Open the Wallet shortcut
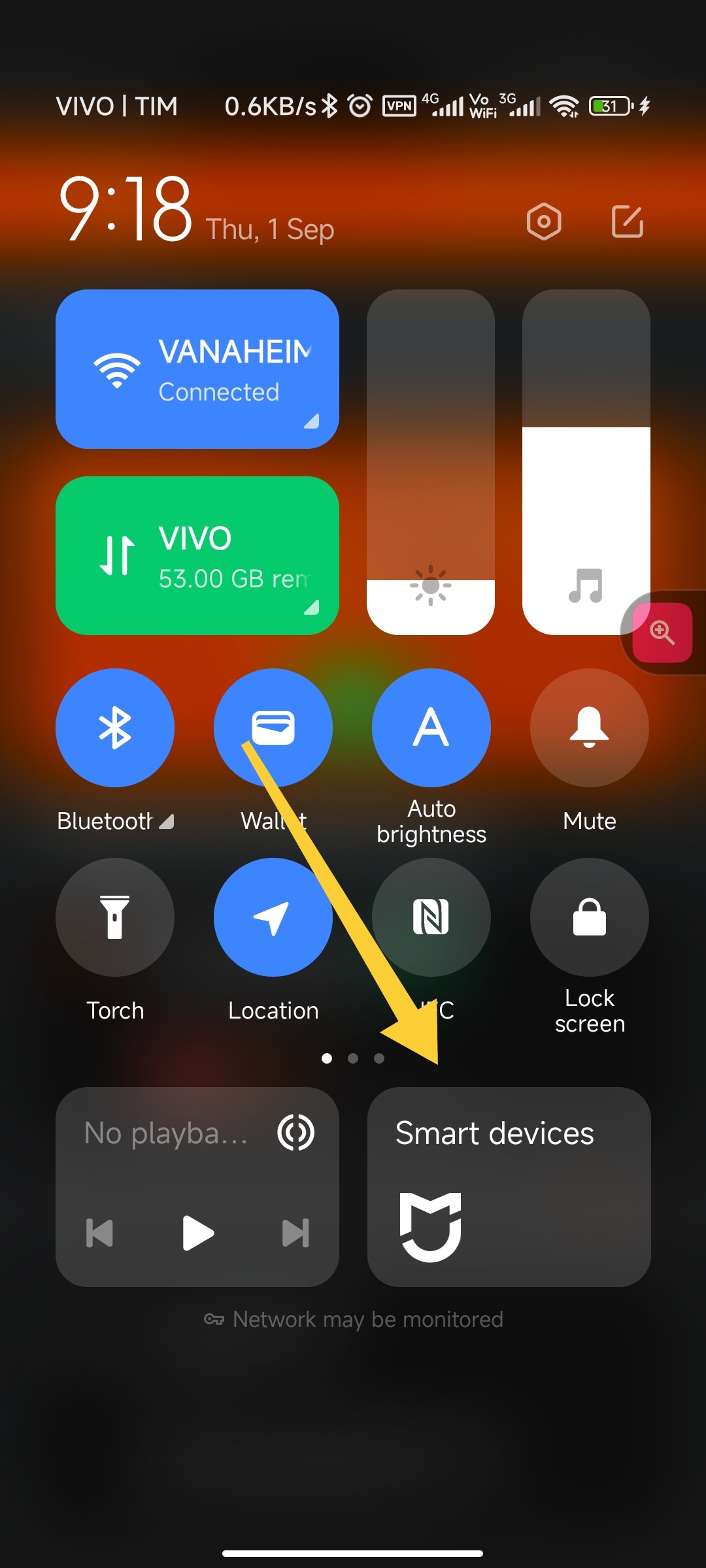 [273, 727]
